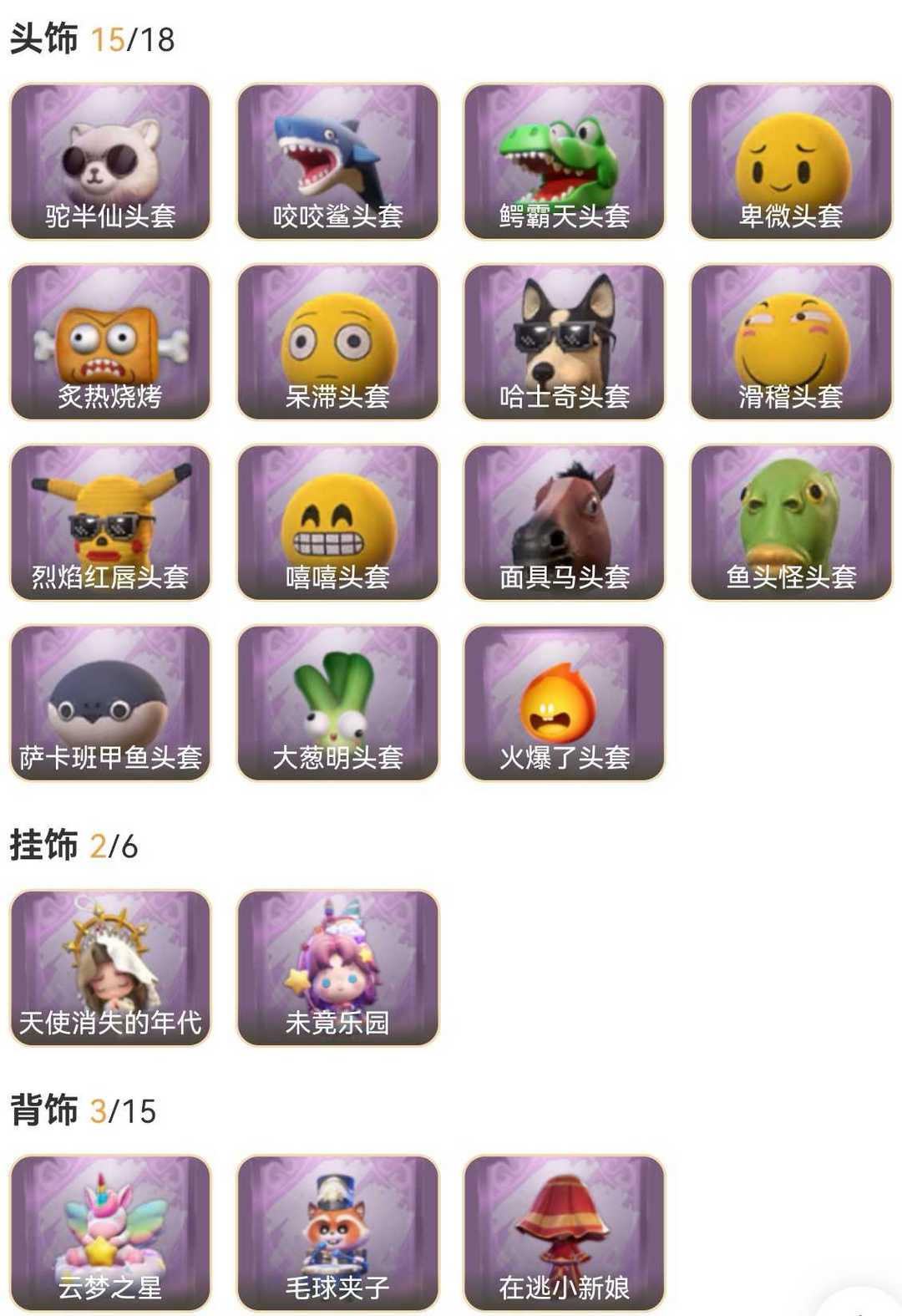View the 面具马头套 item

click(564, 522)
